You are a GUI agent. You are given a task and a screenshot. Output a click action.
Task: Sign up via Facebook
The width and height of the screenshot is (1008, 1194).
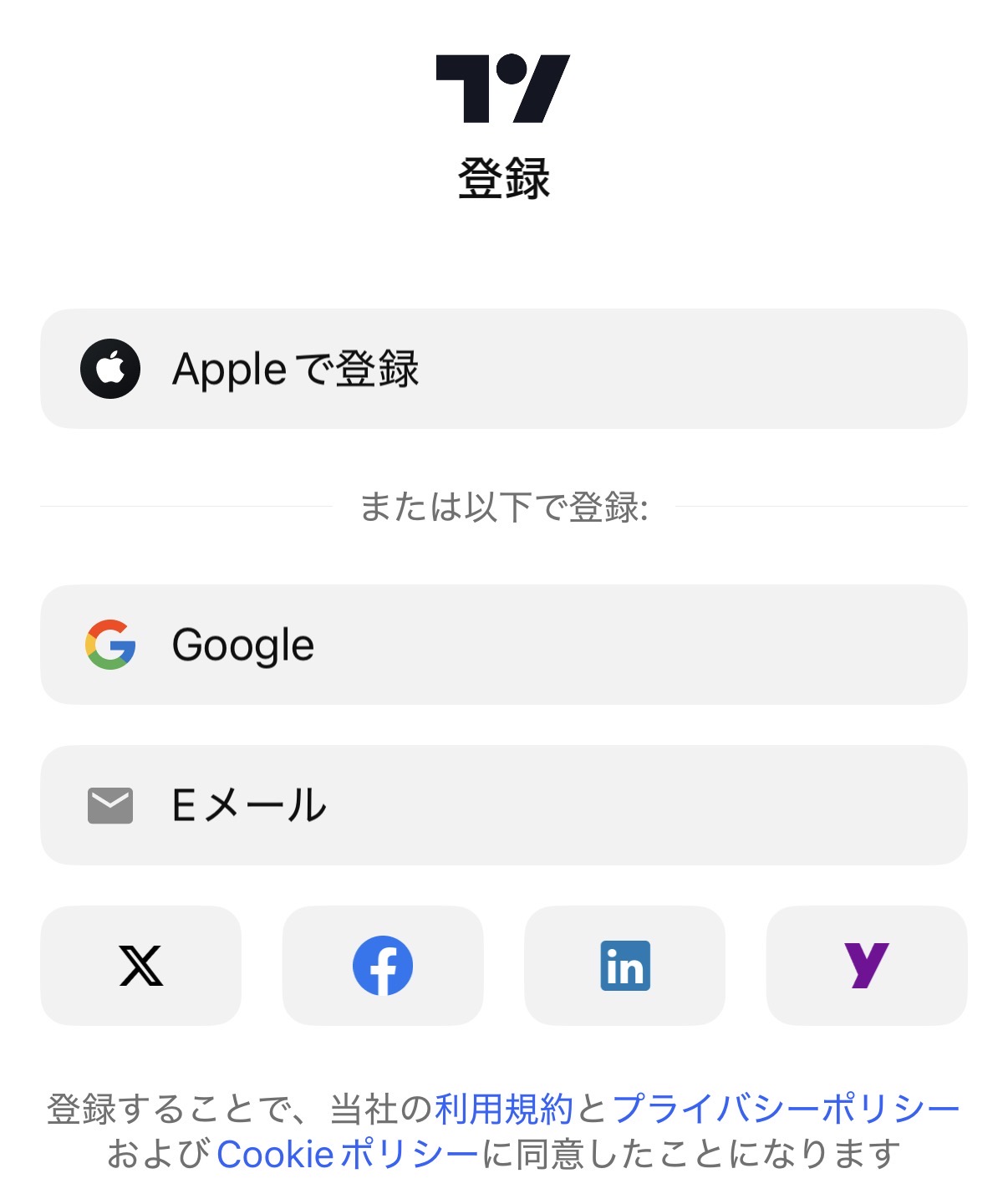pos(383,966)
